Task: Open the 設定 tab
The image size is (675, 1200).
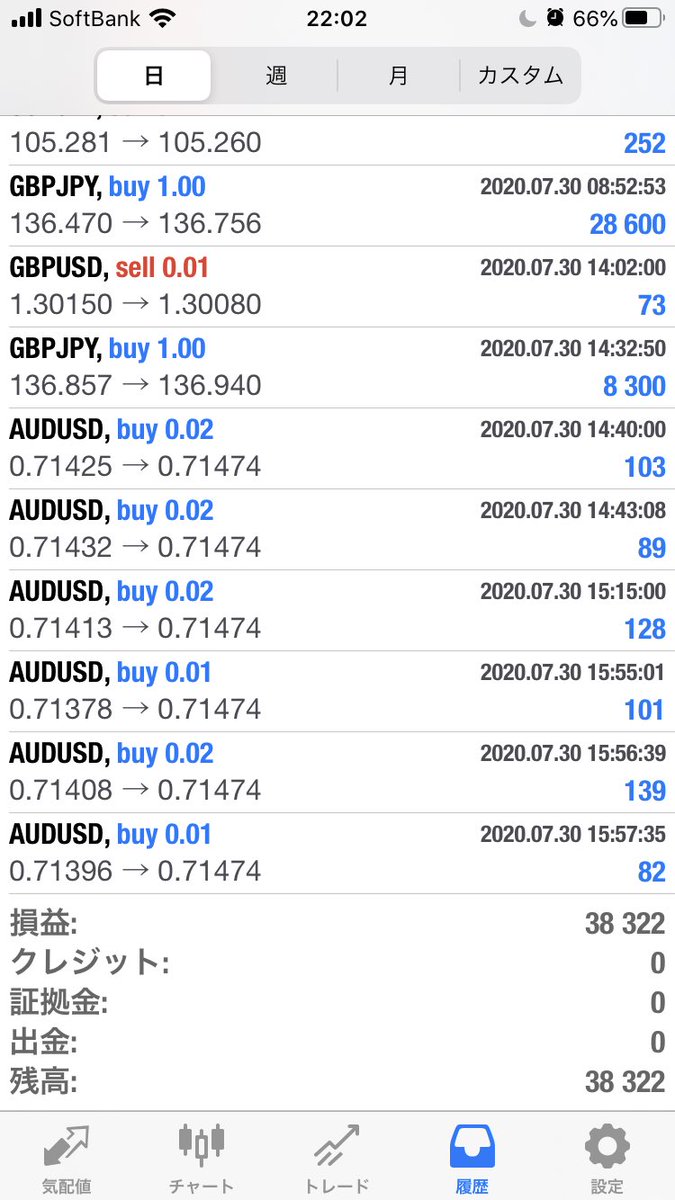Action: (607, 1158)
